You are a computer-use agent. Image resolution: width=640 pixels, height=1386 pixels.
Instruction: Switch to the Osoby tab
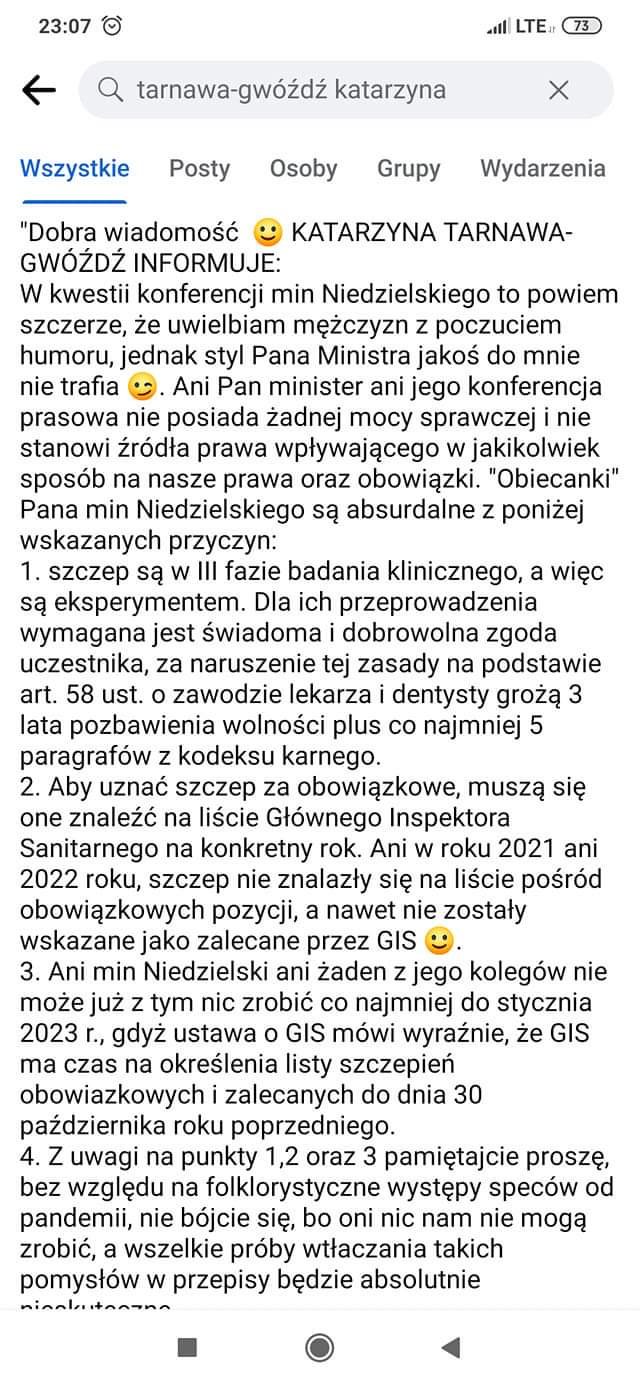[x=303, y=168]
